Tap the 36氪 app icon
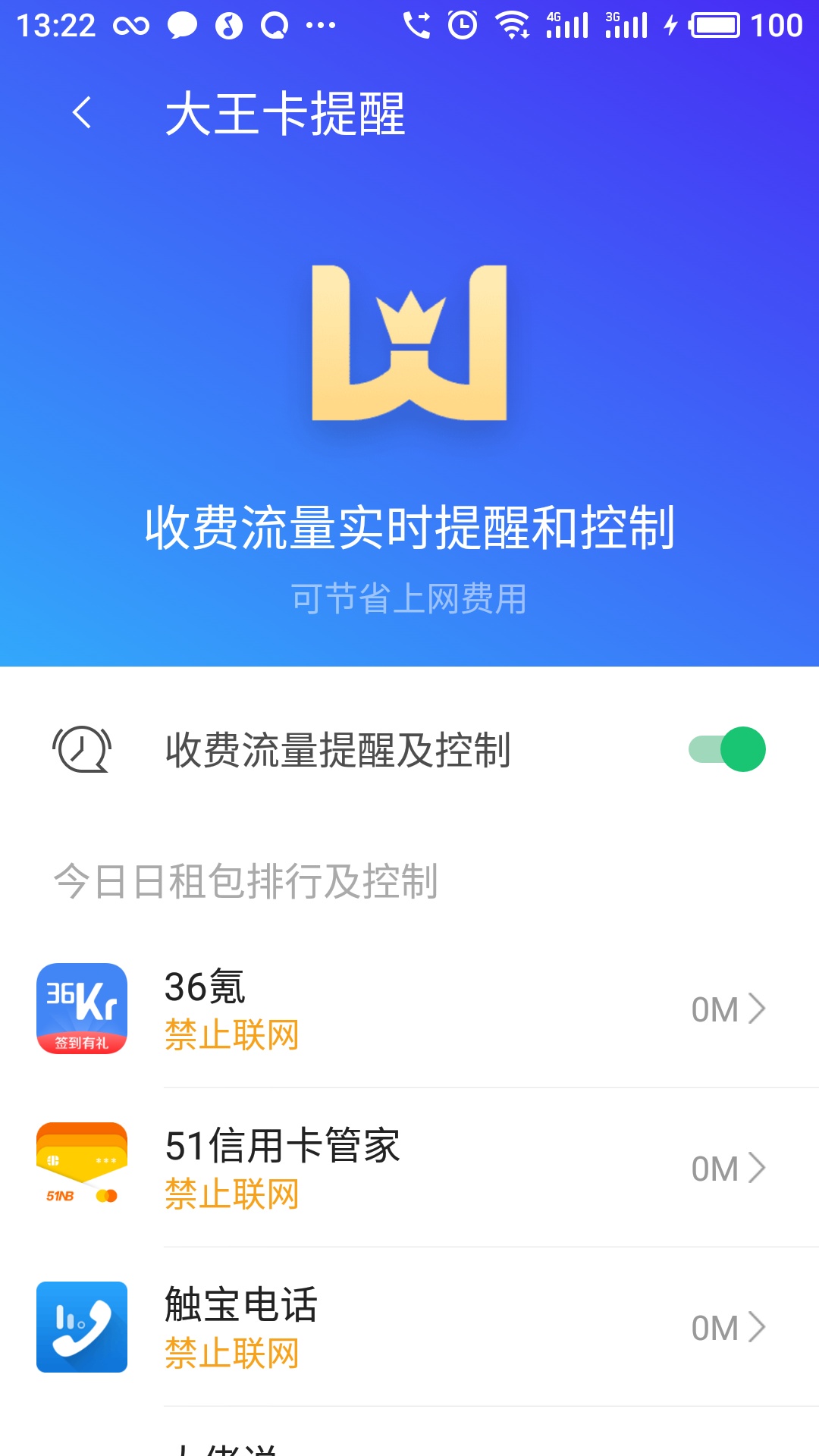 point(83,1009)
